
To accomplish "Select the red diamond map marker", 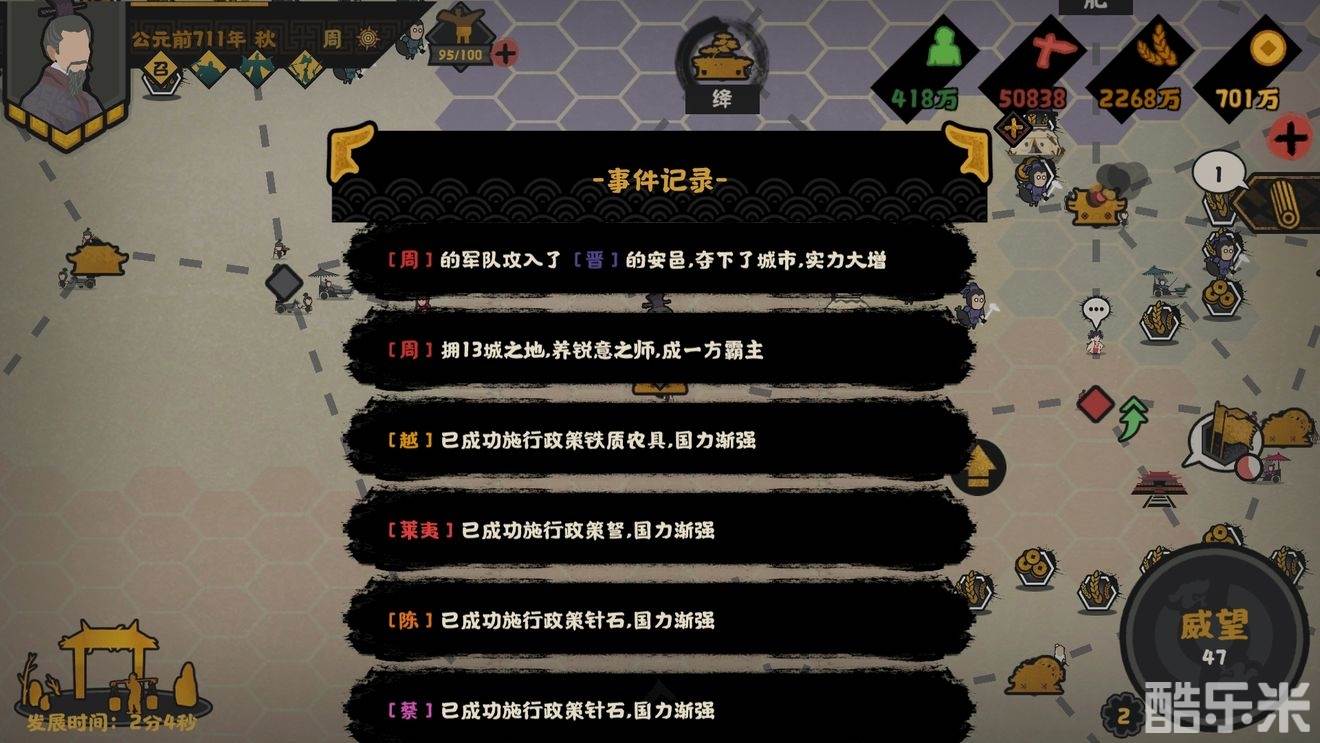I will pyautogui.click(x=1096, y=403).
